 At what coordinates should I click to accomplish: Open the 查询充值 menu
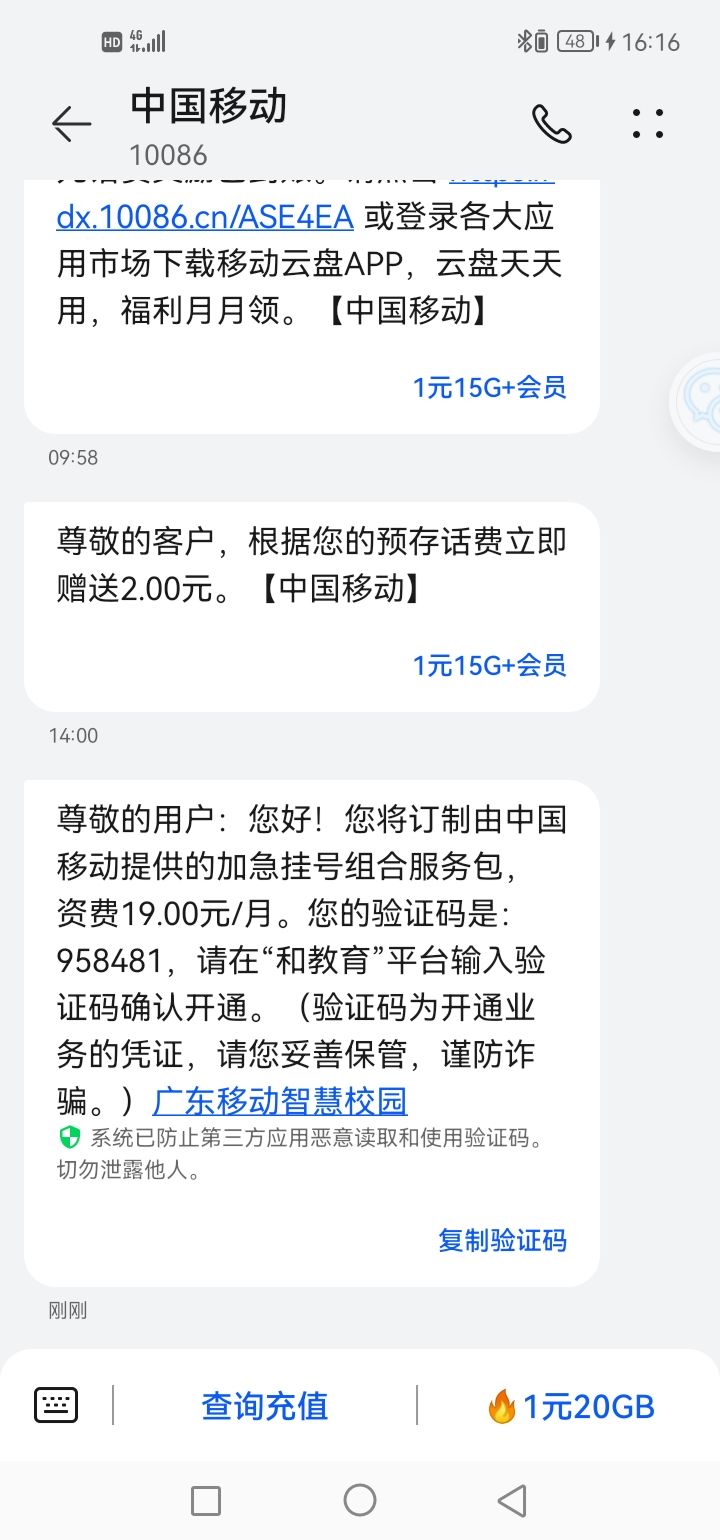point(265,1406)
